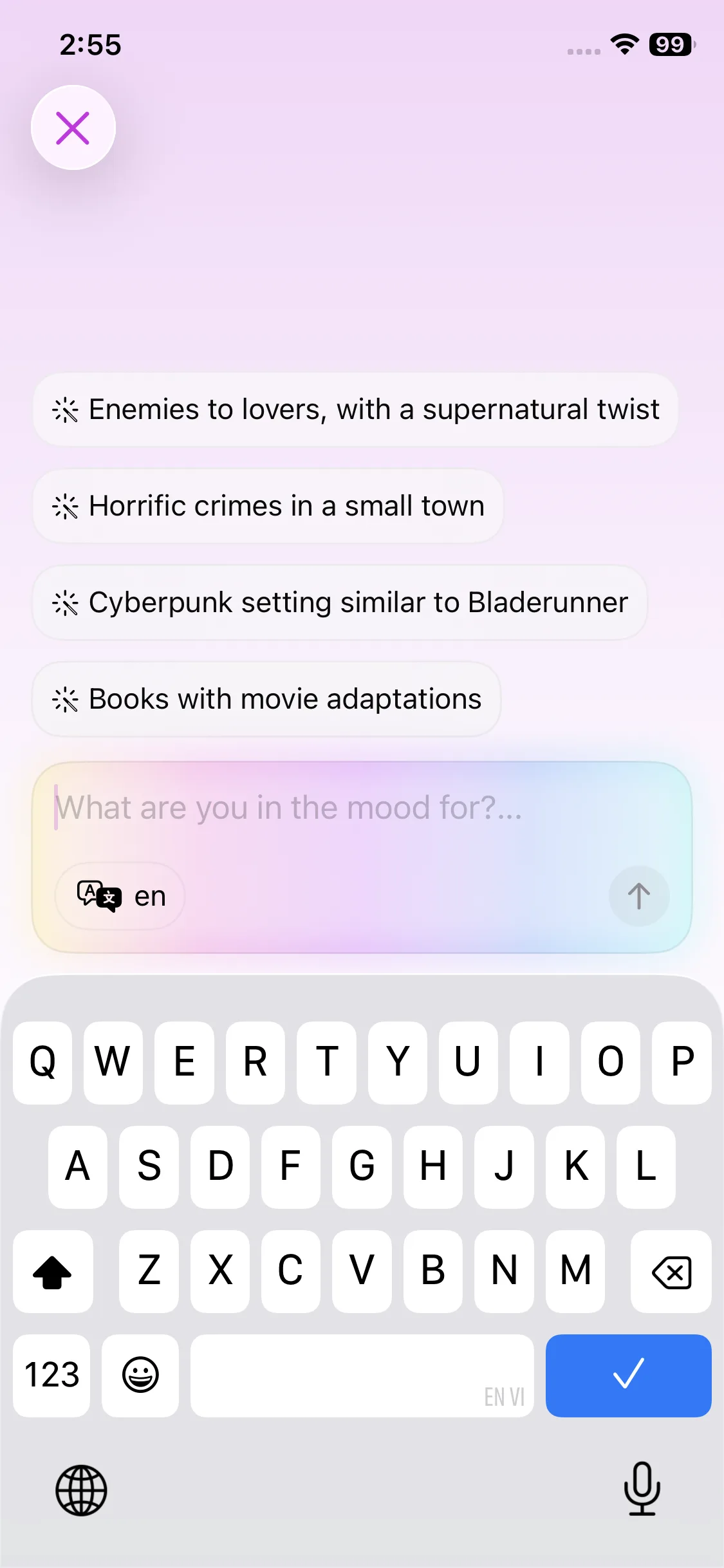Screen dimensions: 724x1568
Task: Switch keyboard language with the globe key
Action: click(81, 1489)
